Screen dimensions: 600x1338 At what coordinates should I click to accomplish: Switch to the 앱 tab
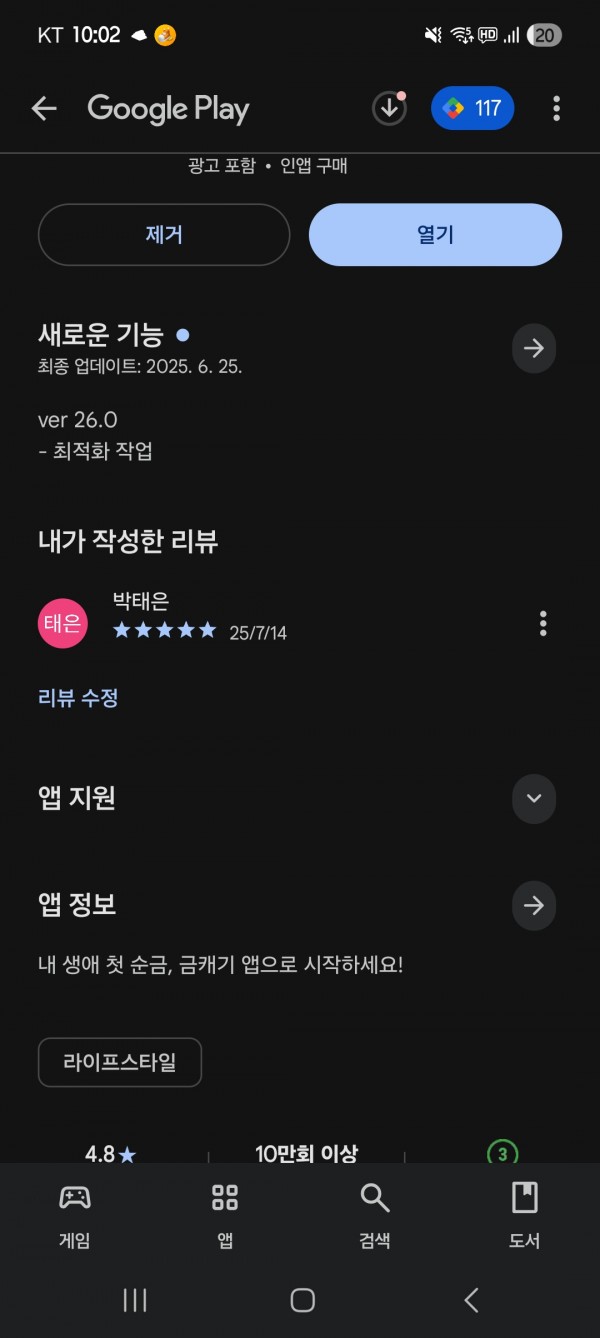click(225, 1215)
